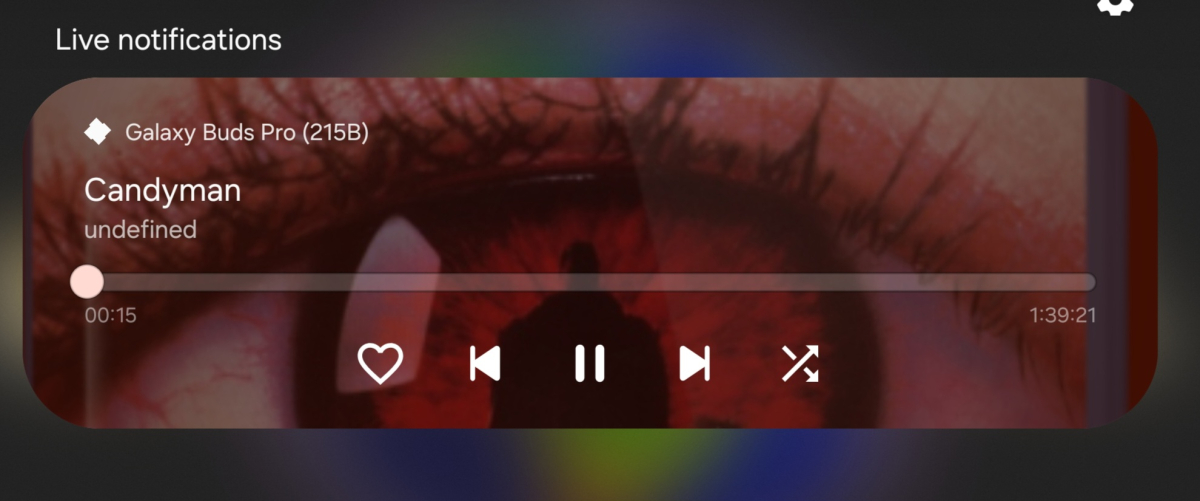Image resolution: width=1200 pixels, height=501 pixels.
Task: Tap the playback progress bar to seek
Action: pyautogui.click(x=590, y=282)
